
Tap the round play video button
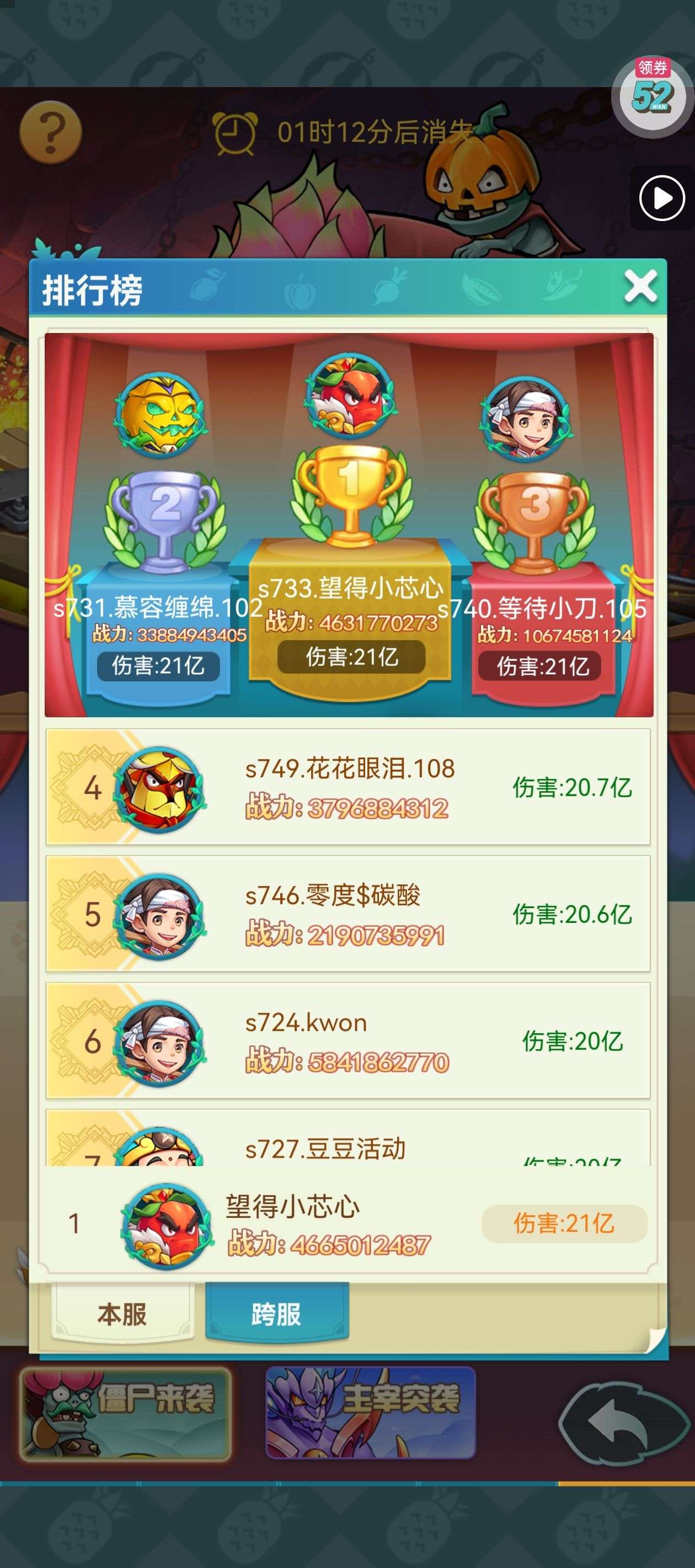coord(661,198)
